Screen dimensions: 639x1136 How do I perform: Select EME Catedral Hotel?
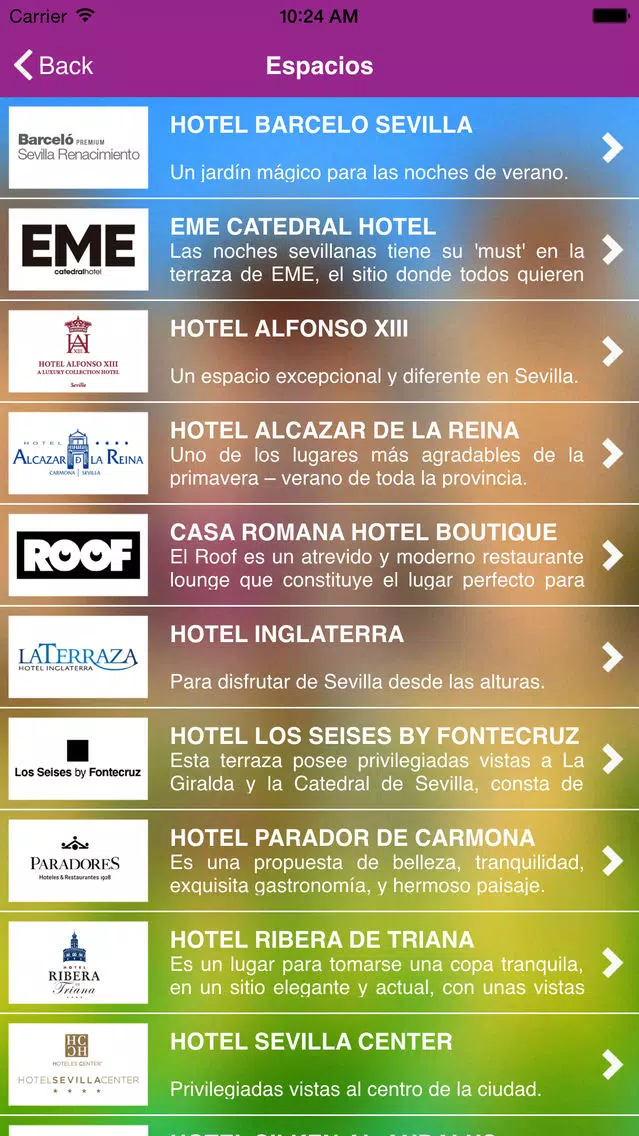320,250
